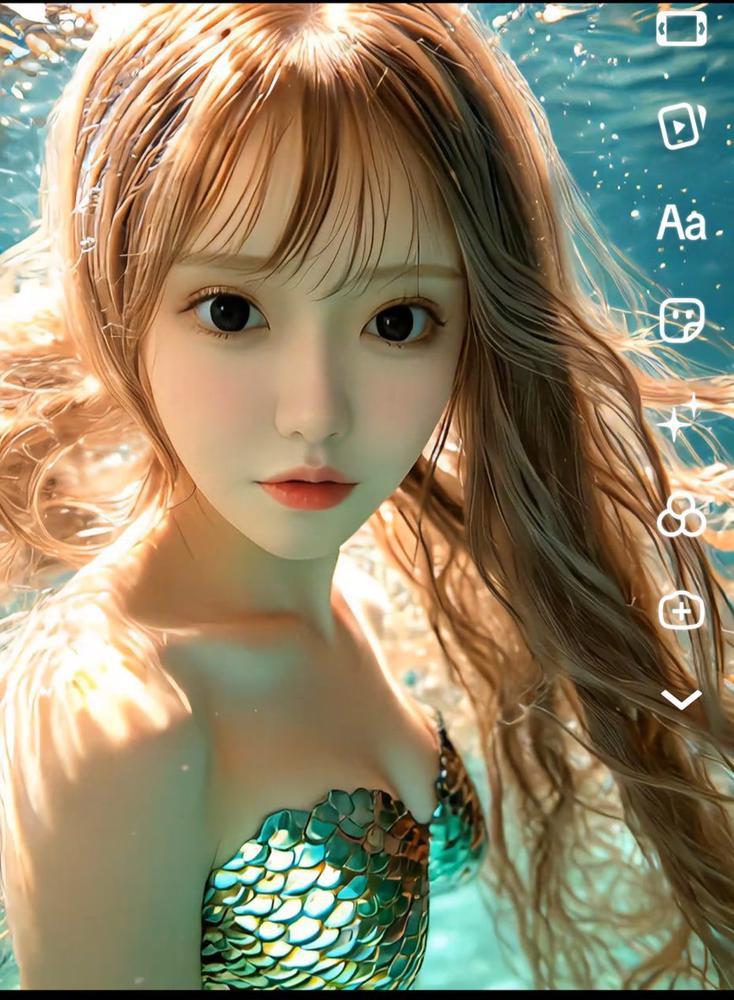Image resolution: width=734 pixels, height=1000 pixels.
Task: Open the crop and resize tool
Action: click(681, 30)
